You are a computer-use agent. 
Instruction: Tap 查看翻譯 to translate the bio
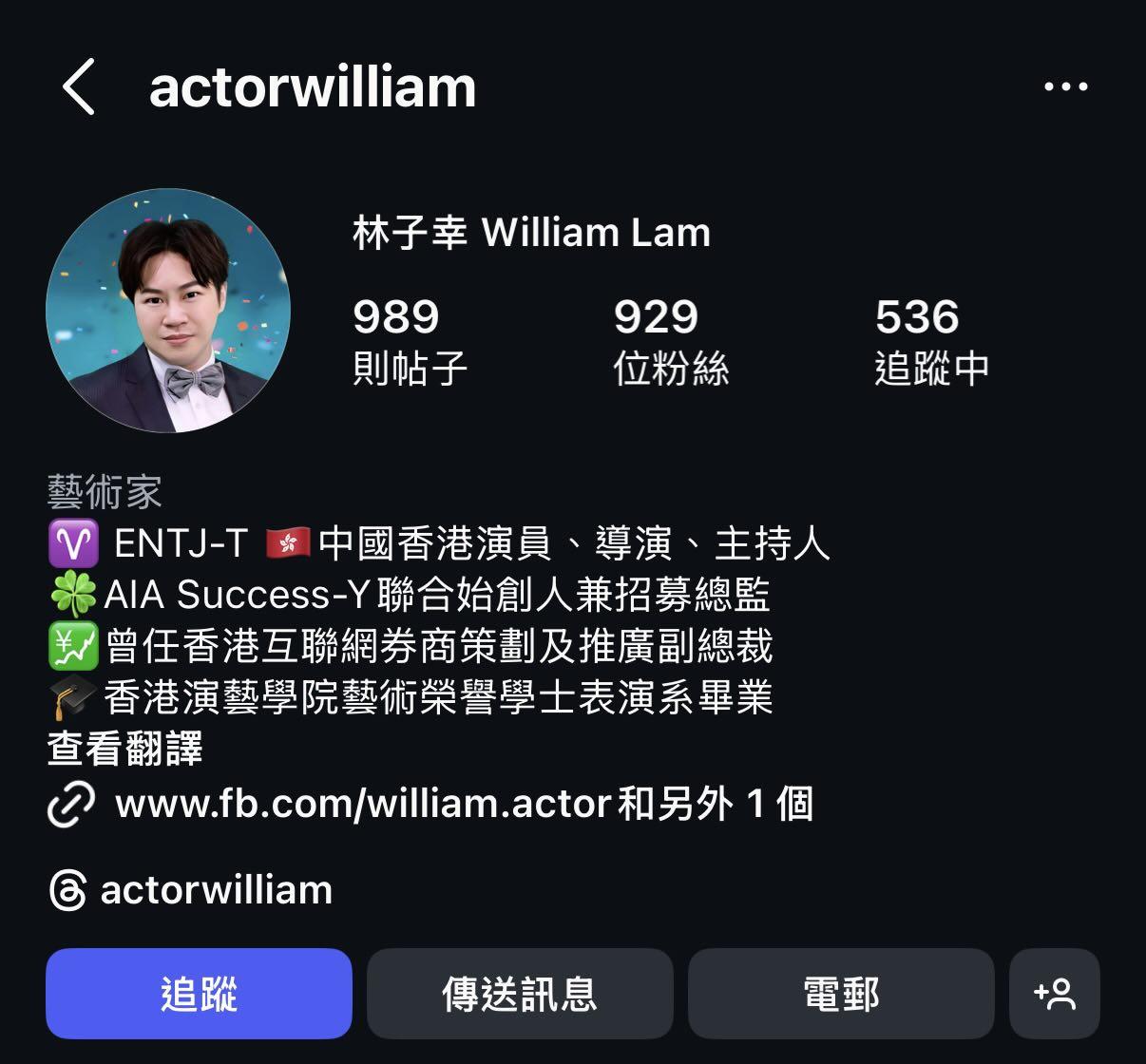pos(124,750)
